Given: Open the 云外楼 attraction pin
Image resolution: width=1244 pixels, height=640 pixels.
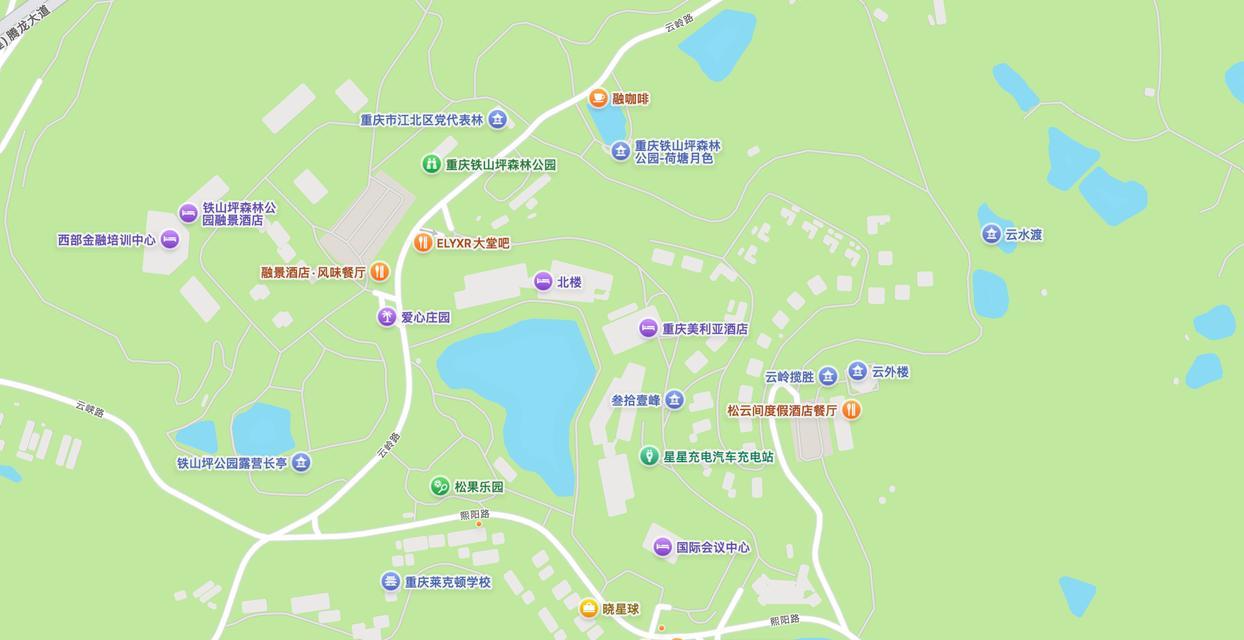Looking at the screenshot, I should point(857,371).
